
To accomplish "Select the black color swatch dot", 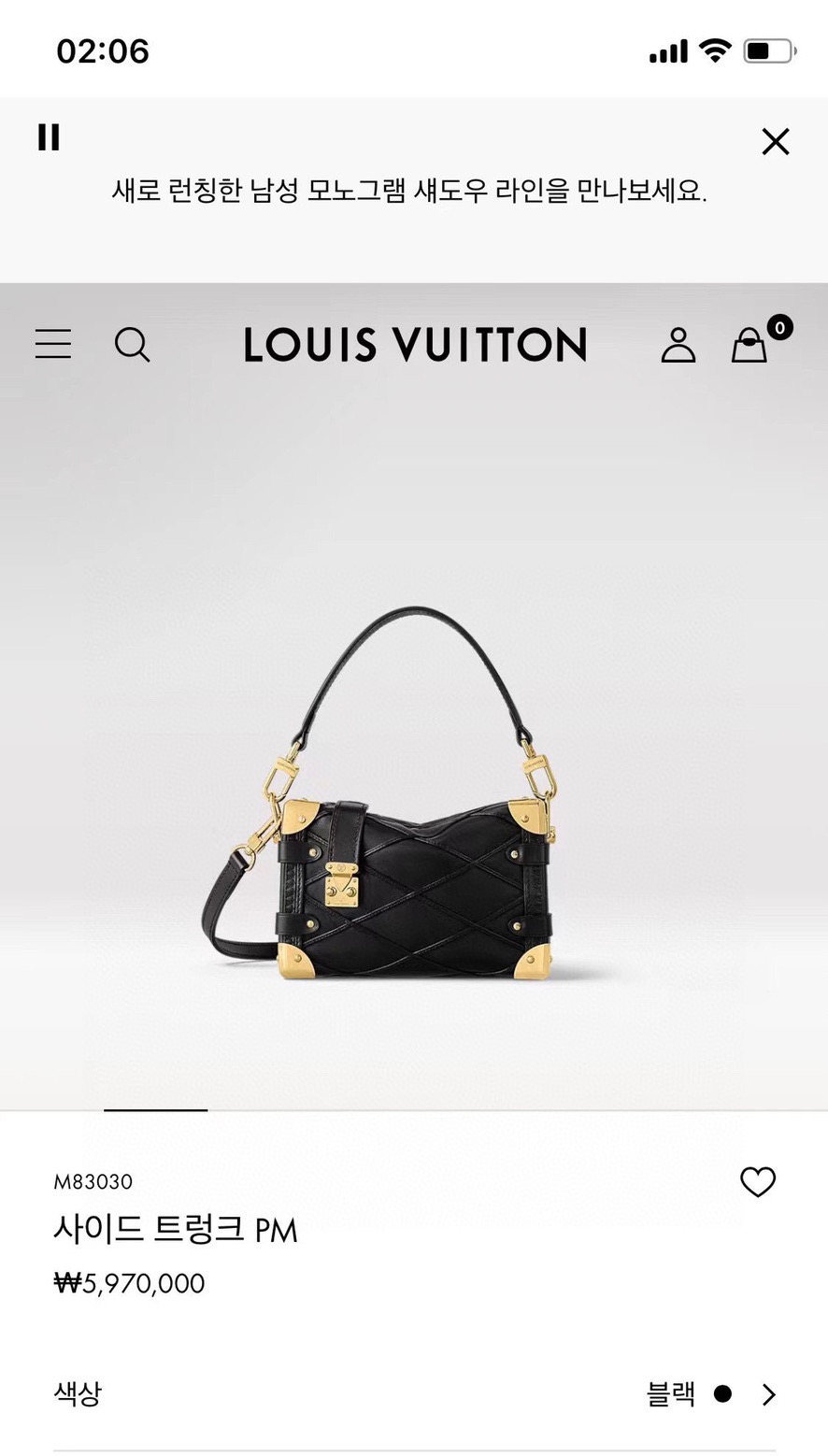I will point(723,1392).
